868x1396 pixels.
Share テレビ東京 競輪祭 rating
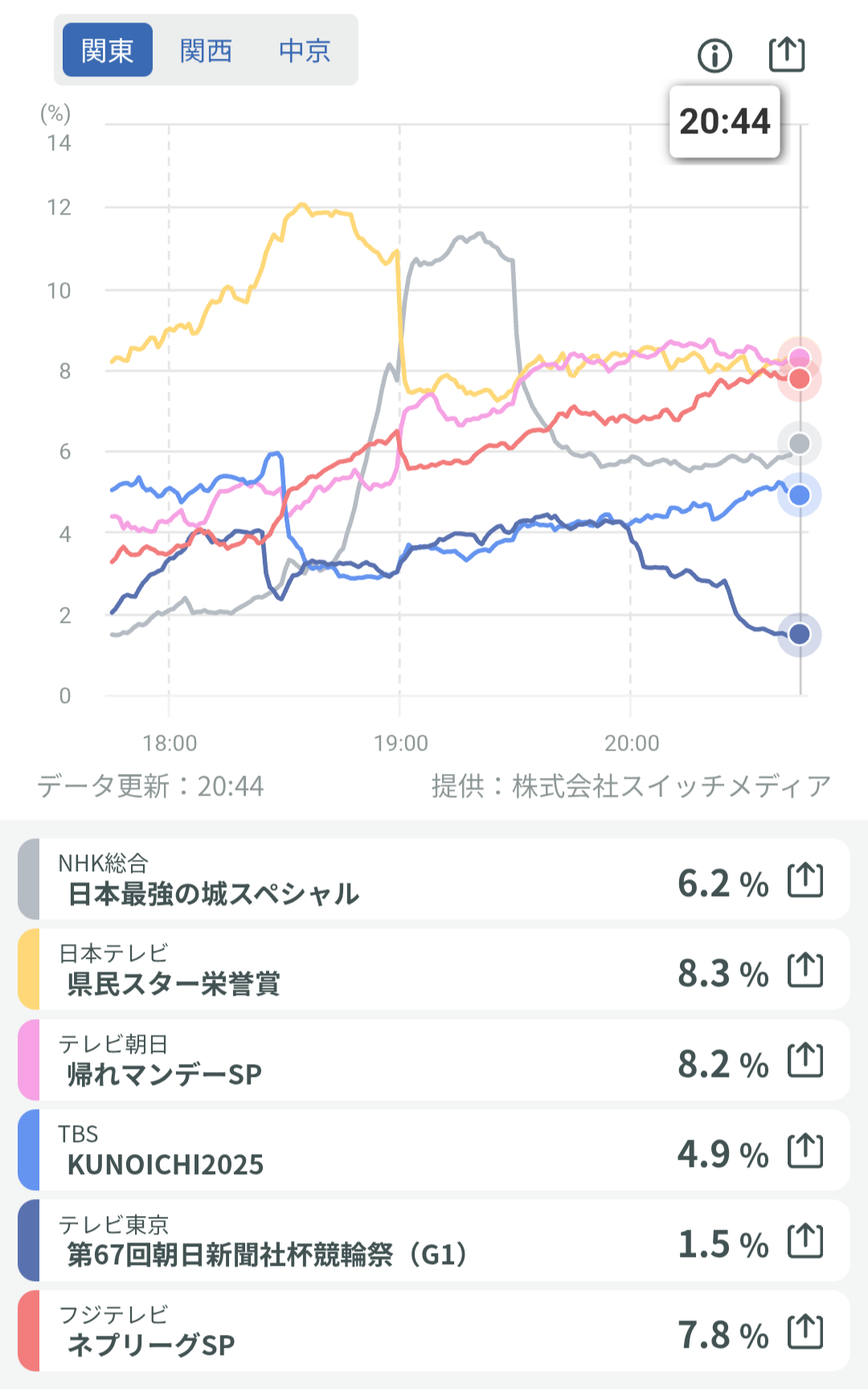tap(805, 1242)
